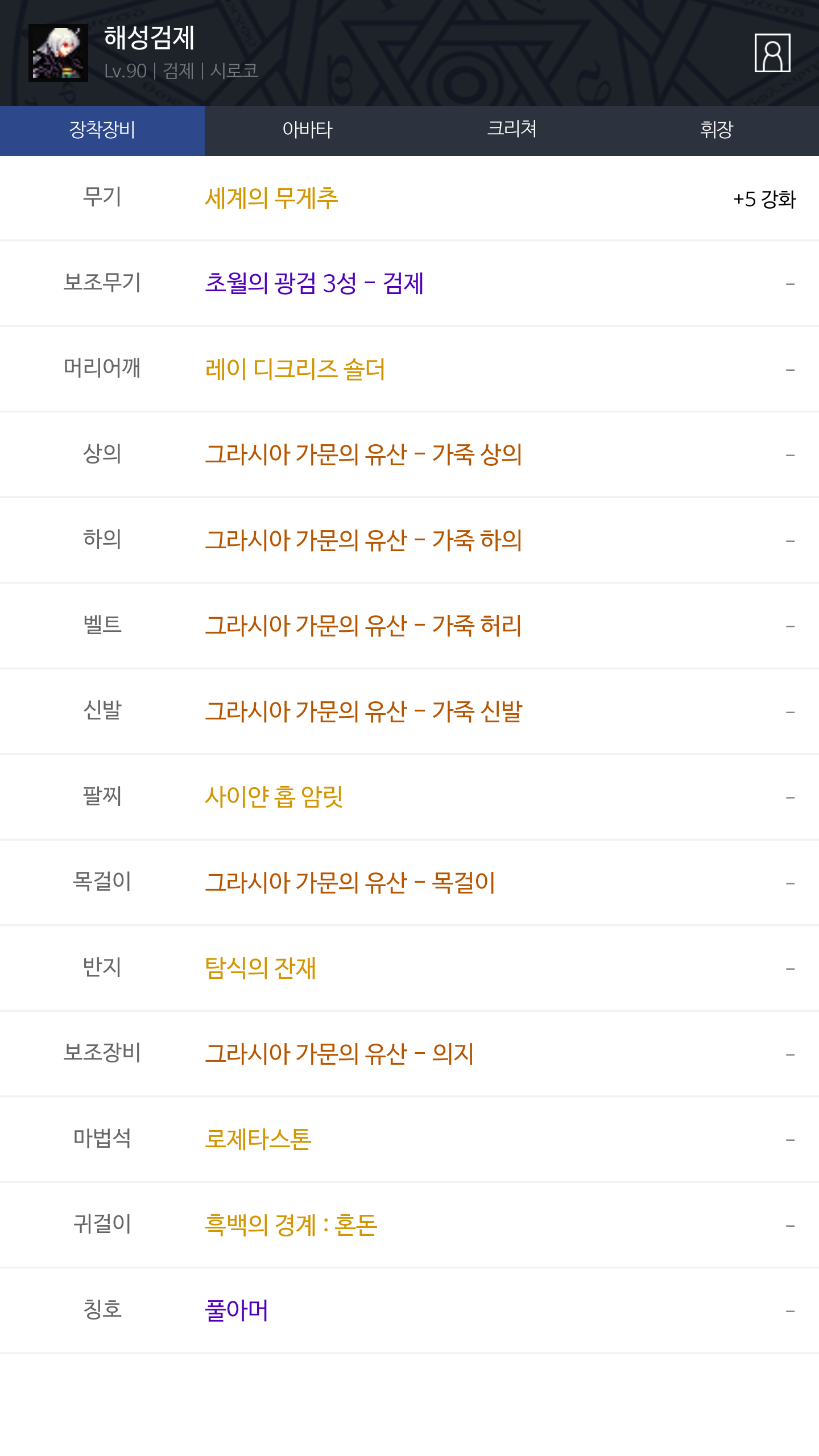
Task: Select the 장착장비 tab
Action: click(x=102, y=130)
